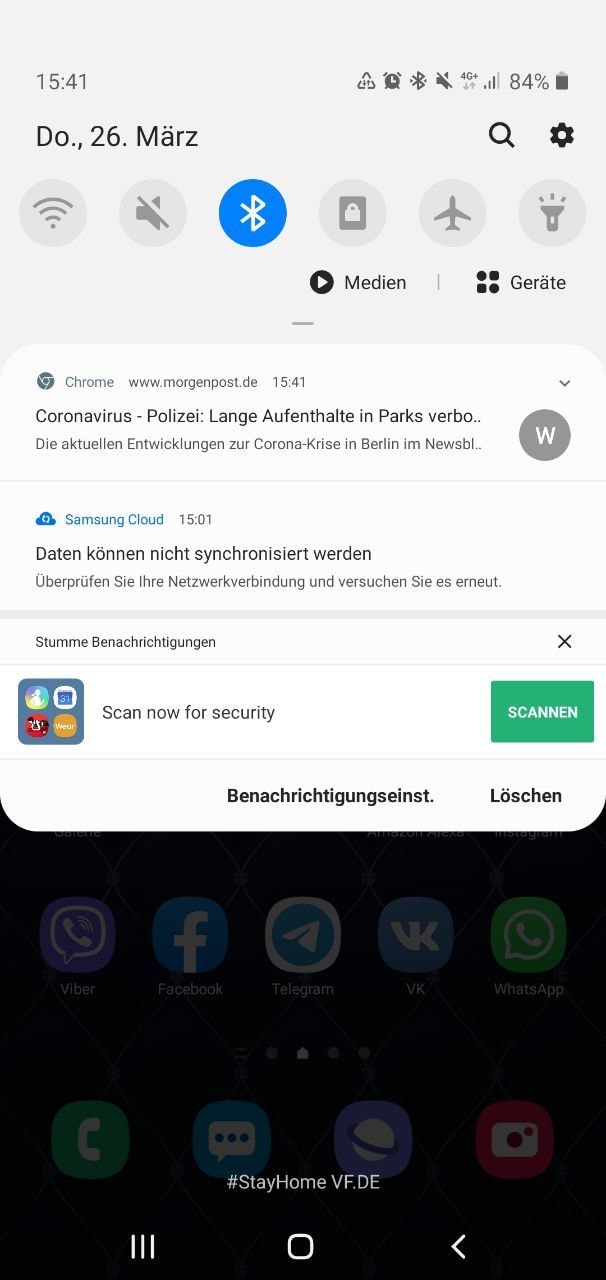Image resolution: width=606 pixels, height=1280 pixels.
Task: Turn on Wi-Fi
Action: coord(53,213)
